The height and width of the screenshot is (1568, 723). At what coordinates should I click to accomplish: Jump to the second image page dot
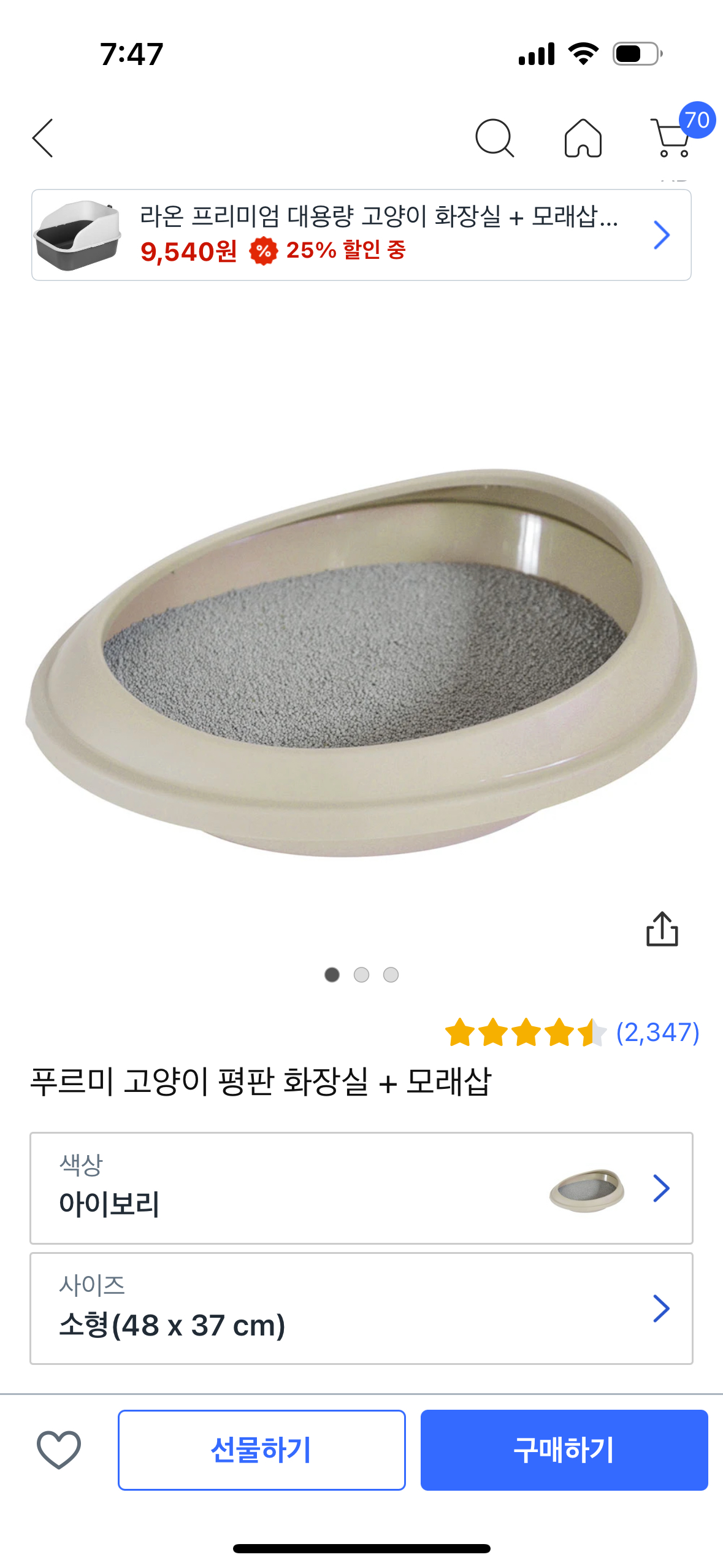(361, 974)
